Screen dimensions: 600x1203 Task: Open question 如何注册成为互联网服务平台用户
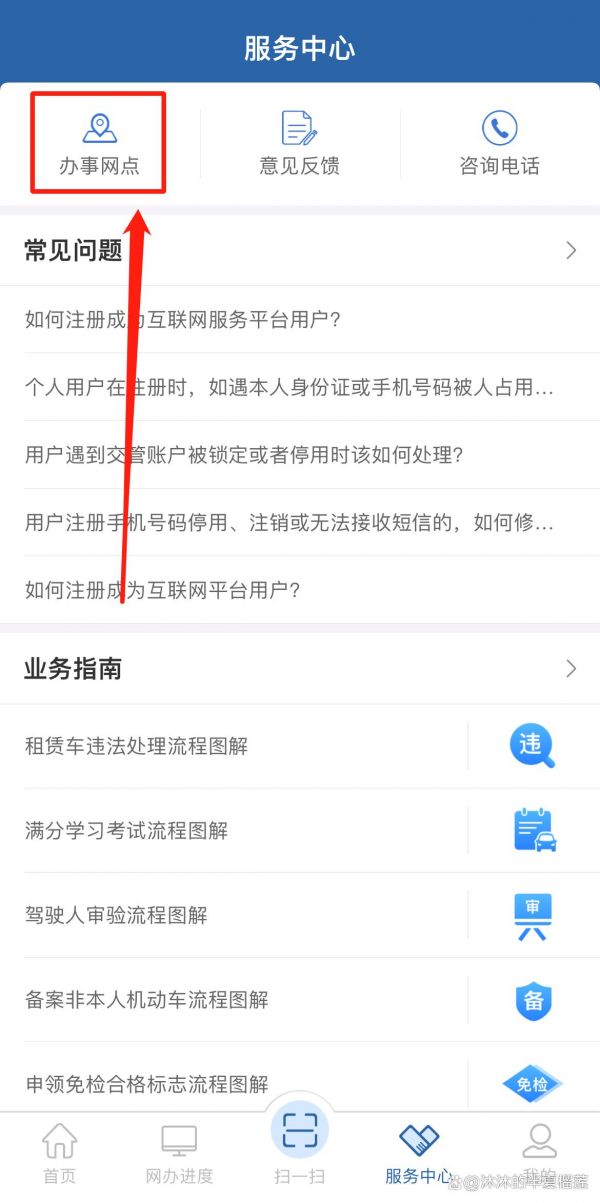click(x=184, y=319)
